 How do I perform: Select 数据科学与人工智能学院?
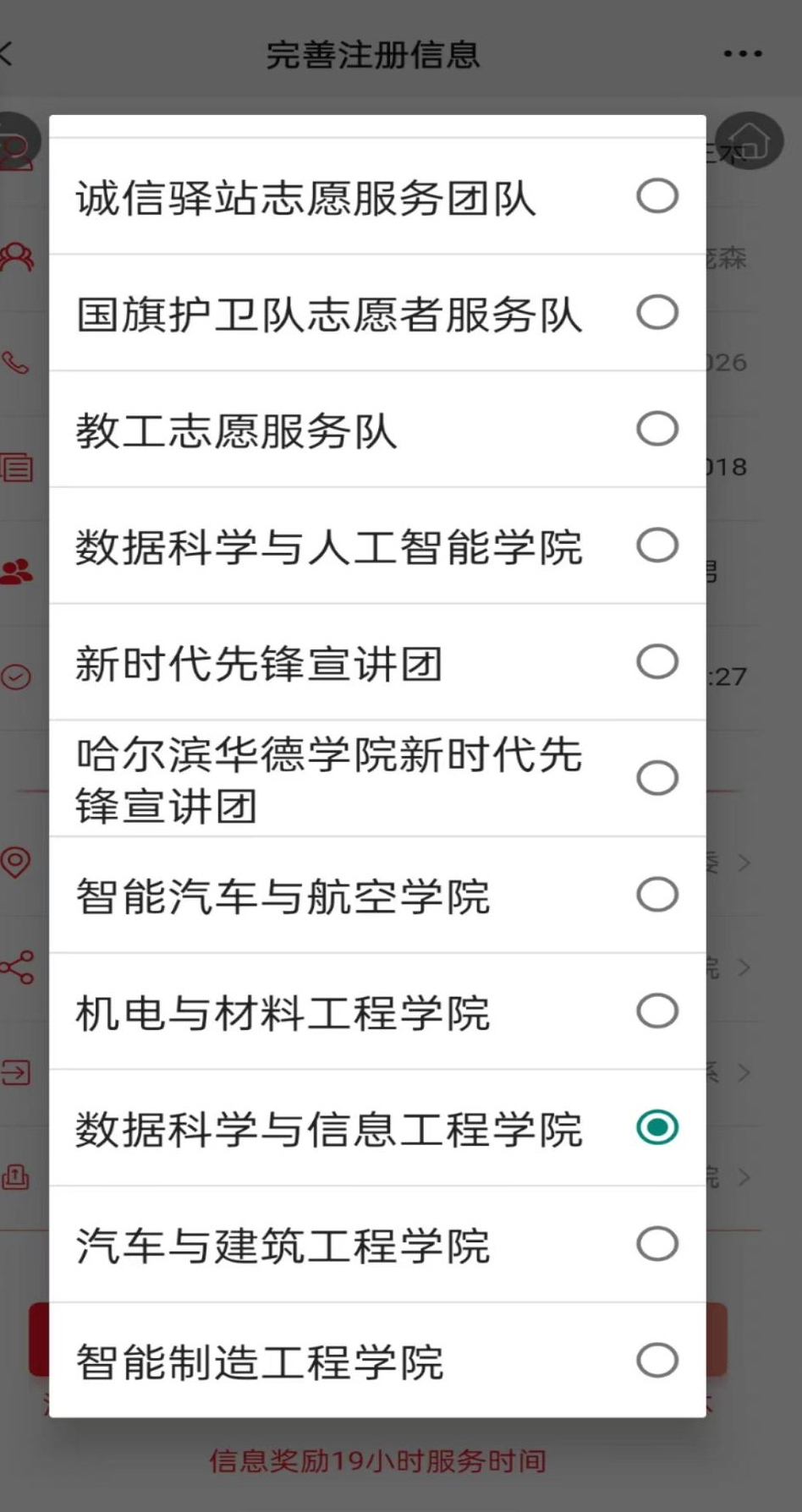[x=377, y=545]
